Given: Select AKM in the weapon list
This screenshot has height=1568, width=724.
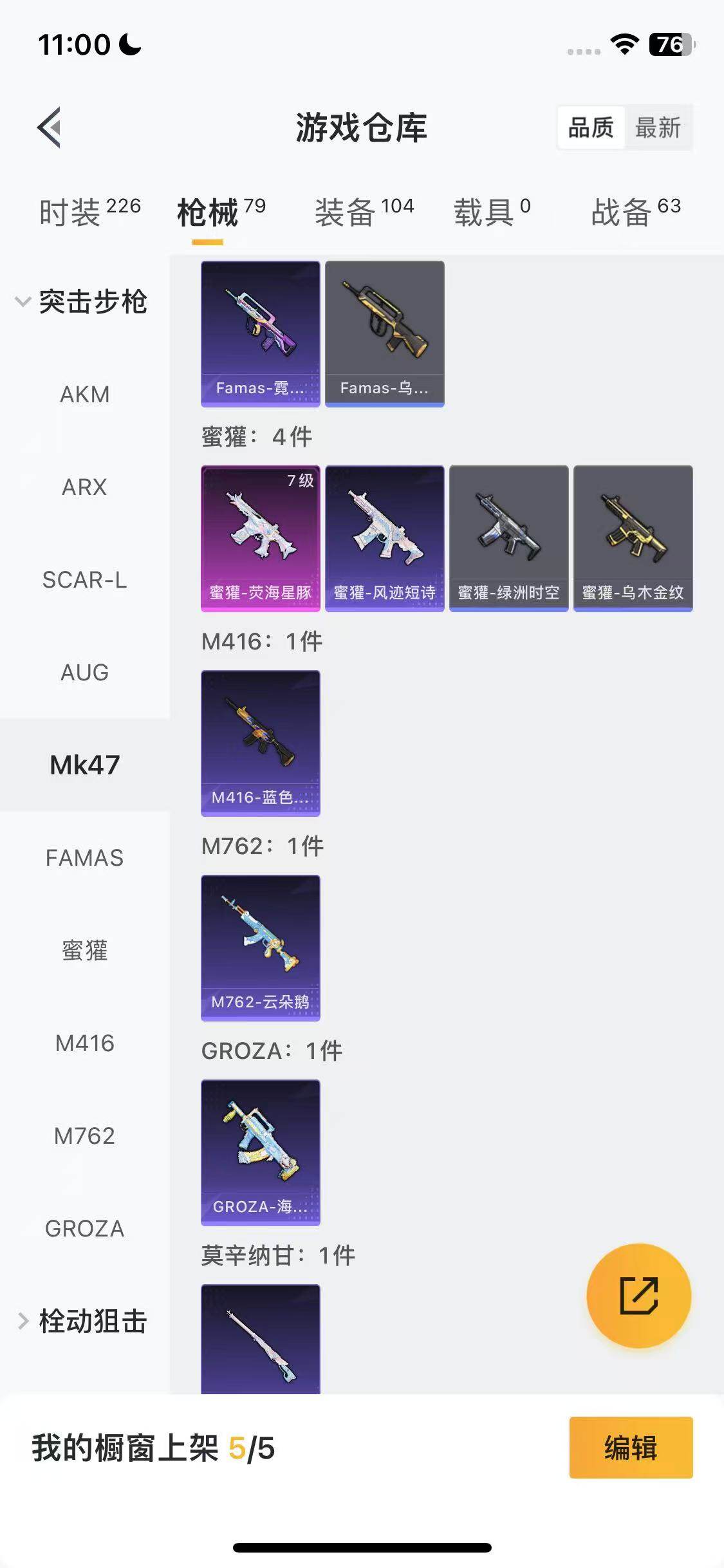Looking at the screenshot, I should pyautogui.click(x=84, y=394).
